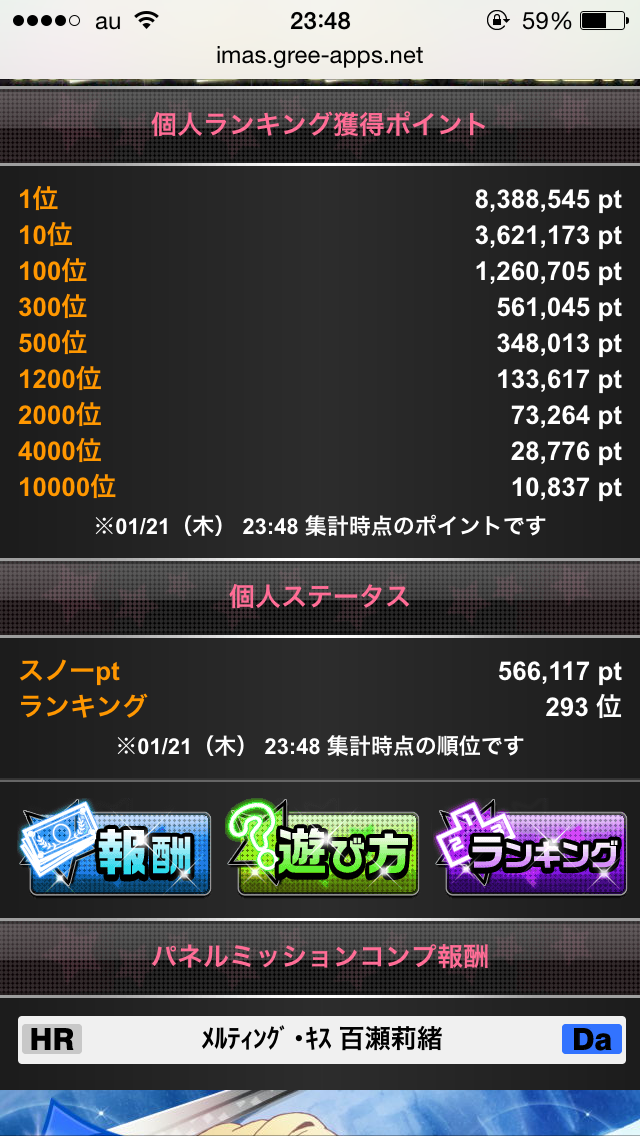Tap the imas.gree-apps.net address bar
The height and width of the screenshot is (1136, 640).
(320, 56)
